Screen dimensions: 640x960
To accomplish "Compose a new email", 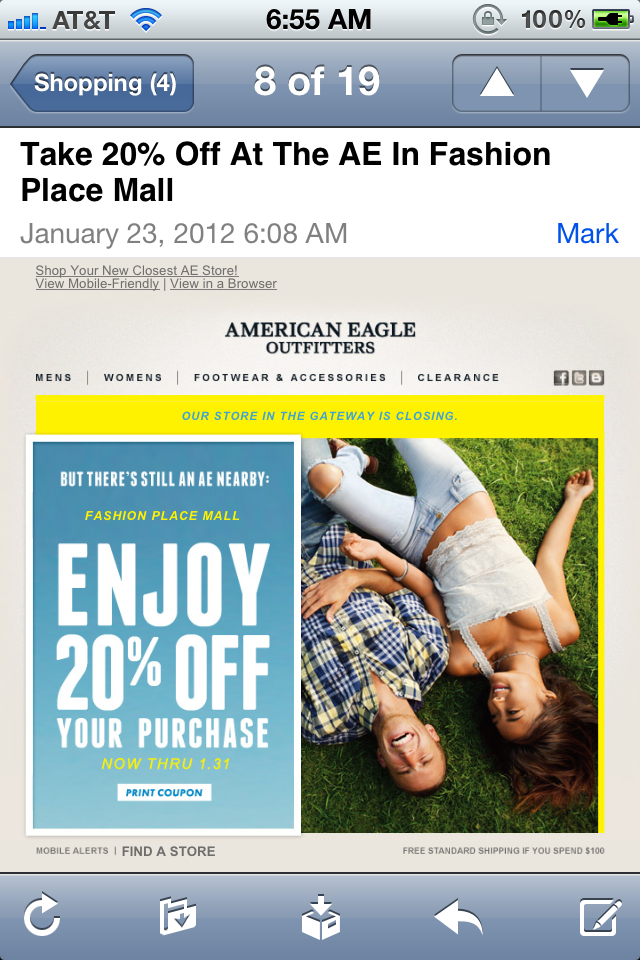I will (600, 916).
